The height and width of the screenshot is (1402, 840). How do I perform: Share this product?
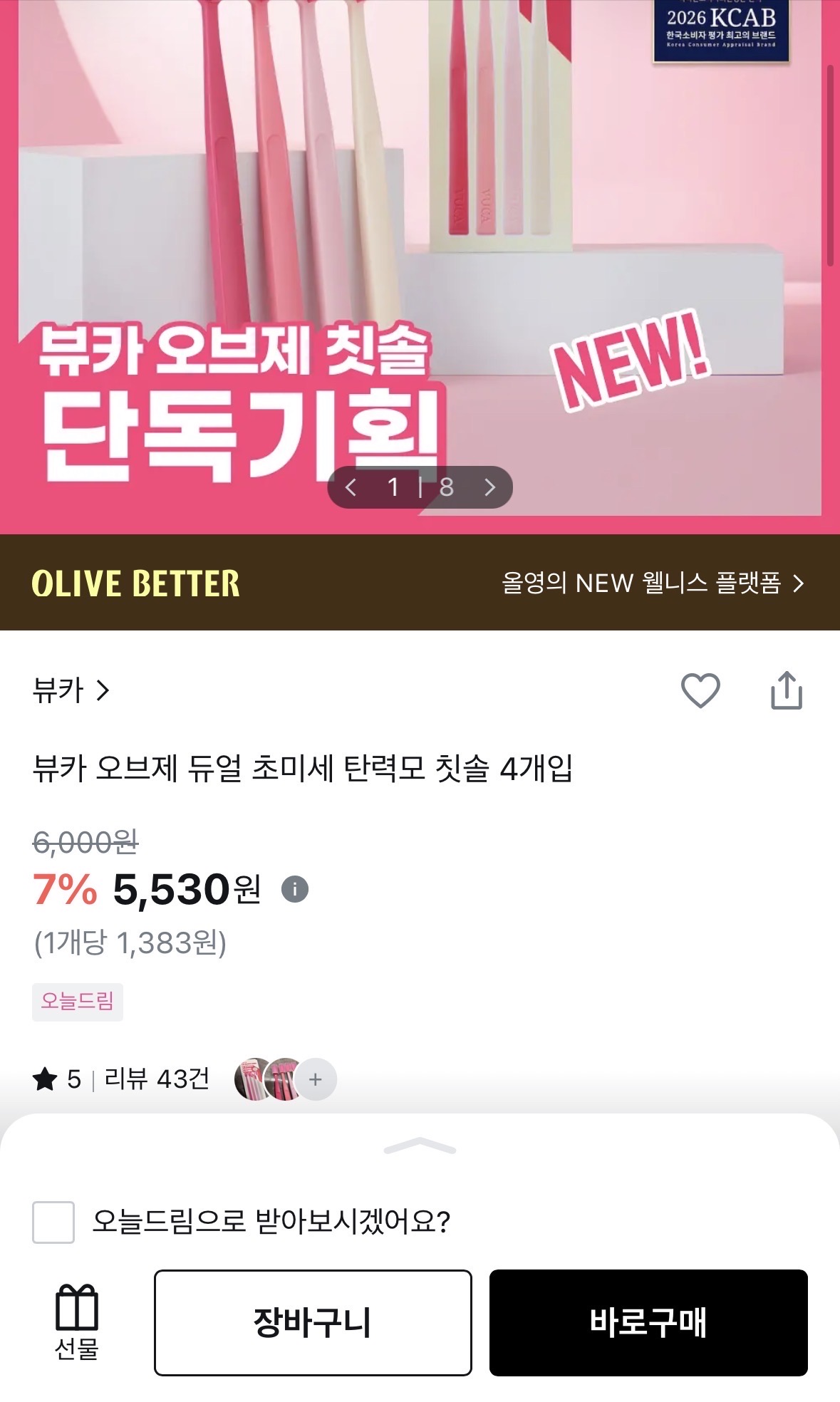(x=787, y=690)
